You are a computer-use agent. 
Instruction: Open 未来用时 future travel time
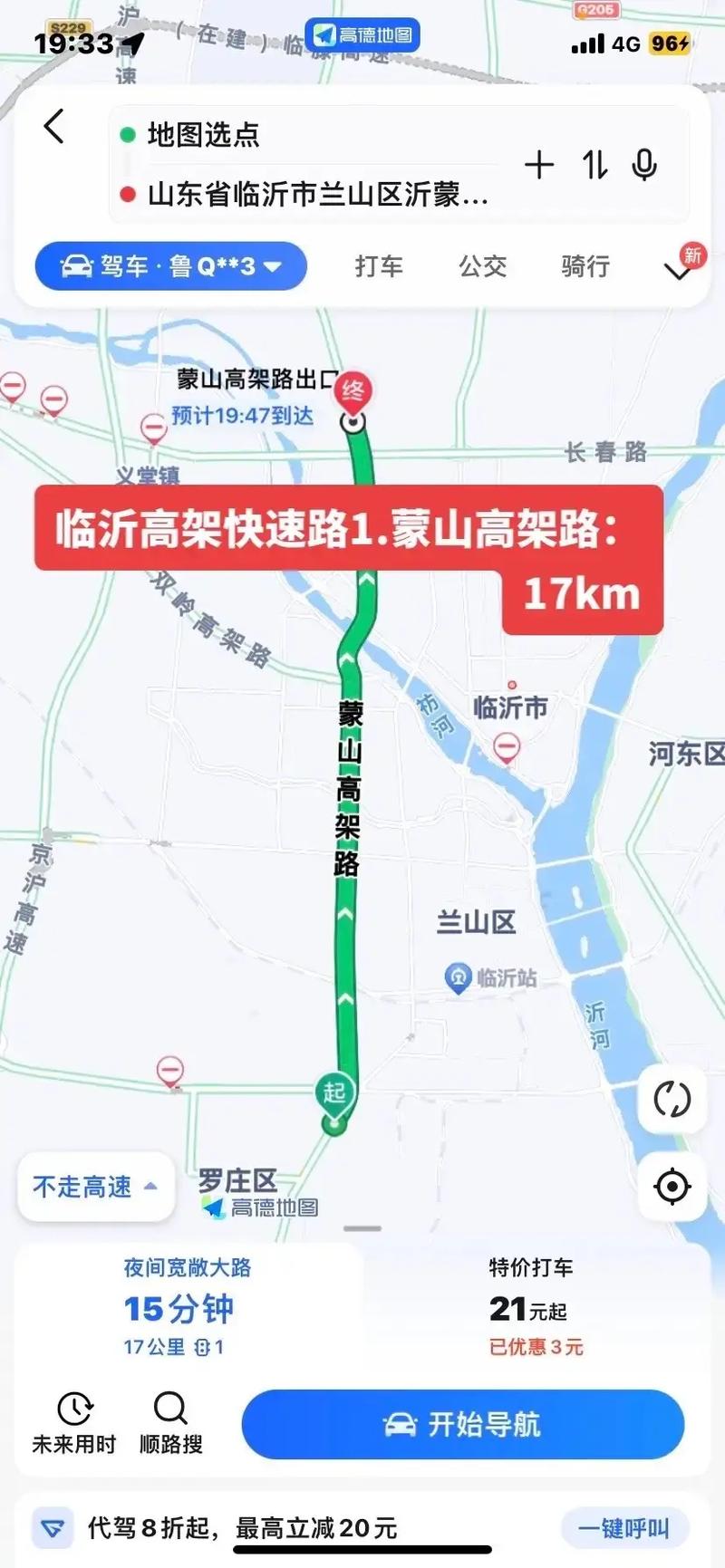pyautogui.click(x=74, y=1423)
